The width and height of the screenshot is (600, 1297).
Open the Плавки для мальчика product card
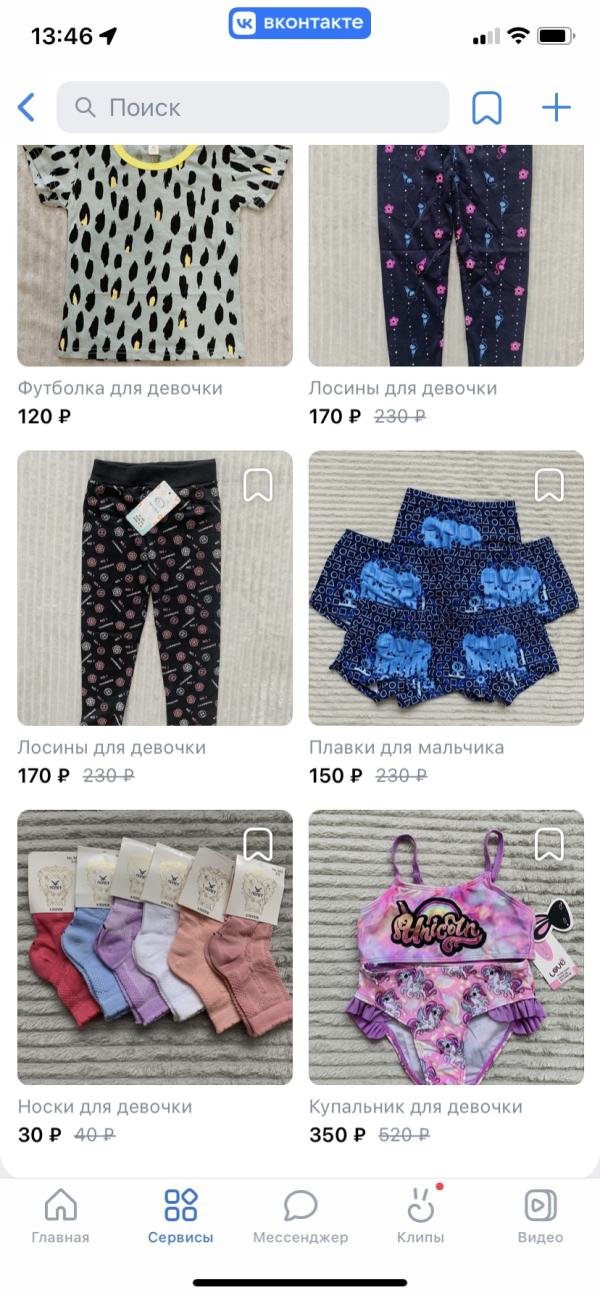(x=446, y=600)
